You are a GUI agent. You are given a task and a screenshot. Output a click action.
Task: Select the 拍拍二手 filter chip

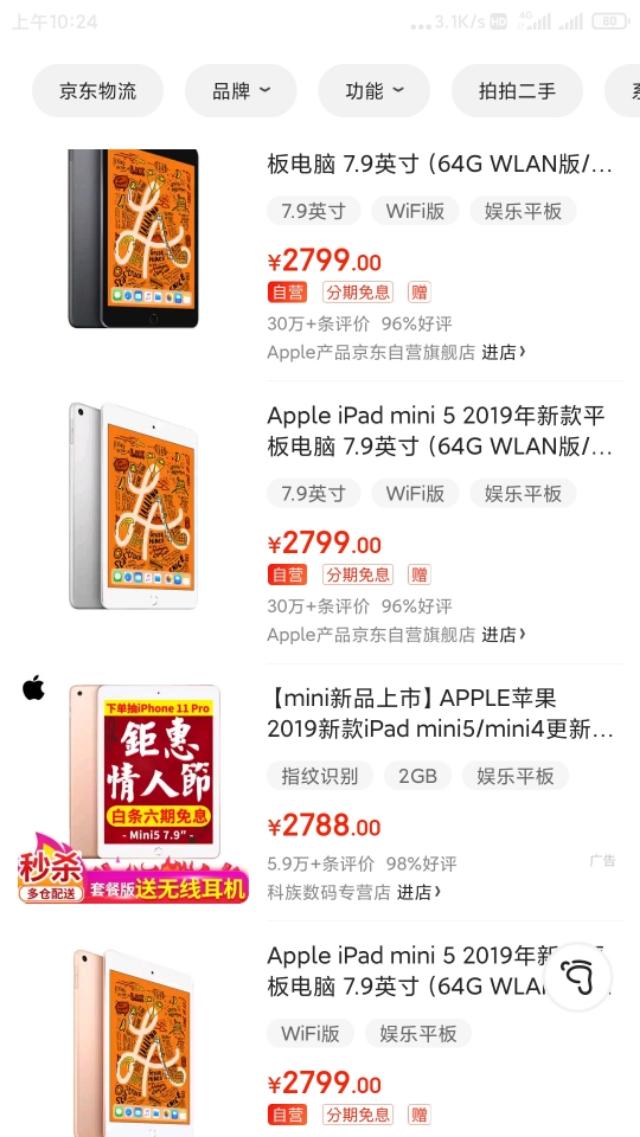pyautogui.click(x=517, y=91)
